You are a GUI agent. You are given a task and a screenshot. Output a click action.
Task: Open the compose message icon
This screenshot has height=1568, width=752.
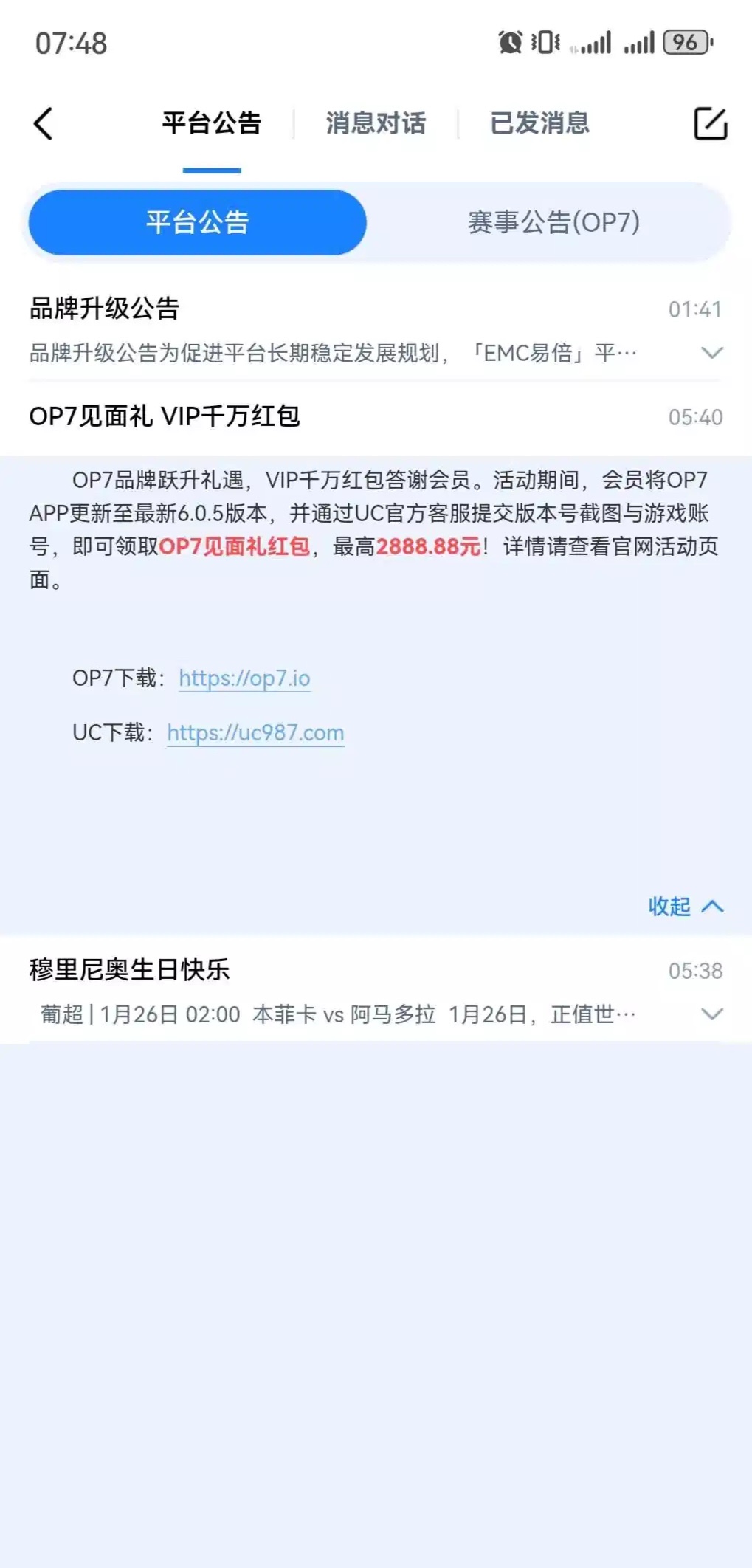click(x=710, y=123)
